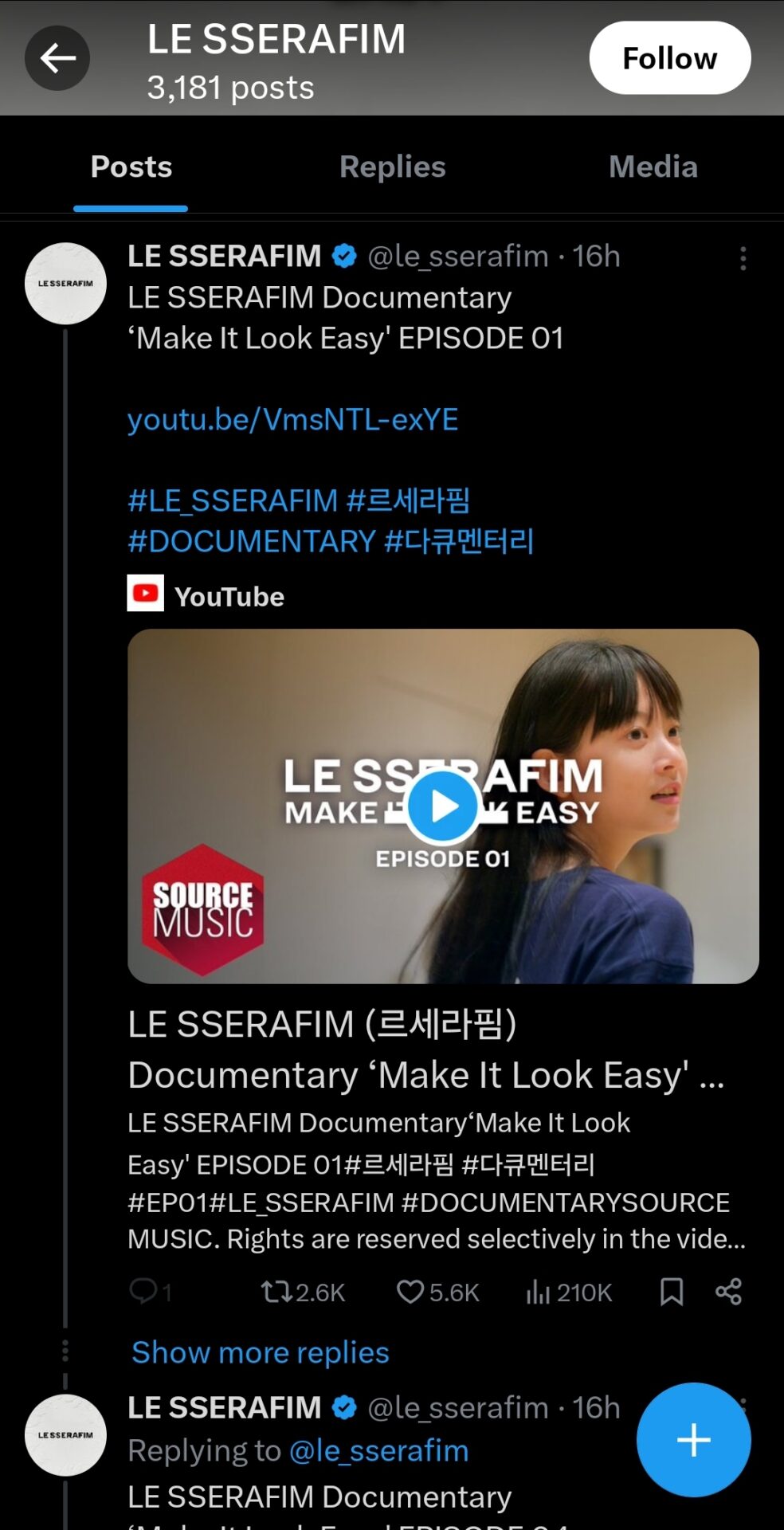Share the Episode 01 documentary post
This screenshot has width=784, height=1530.
point(728,1292)
